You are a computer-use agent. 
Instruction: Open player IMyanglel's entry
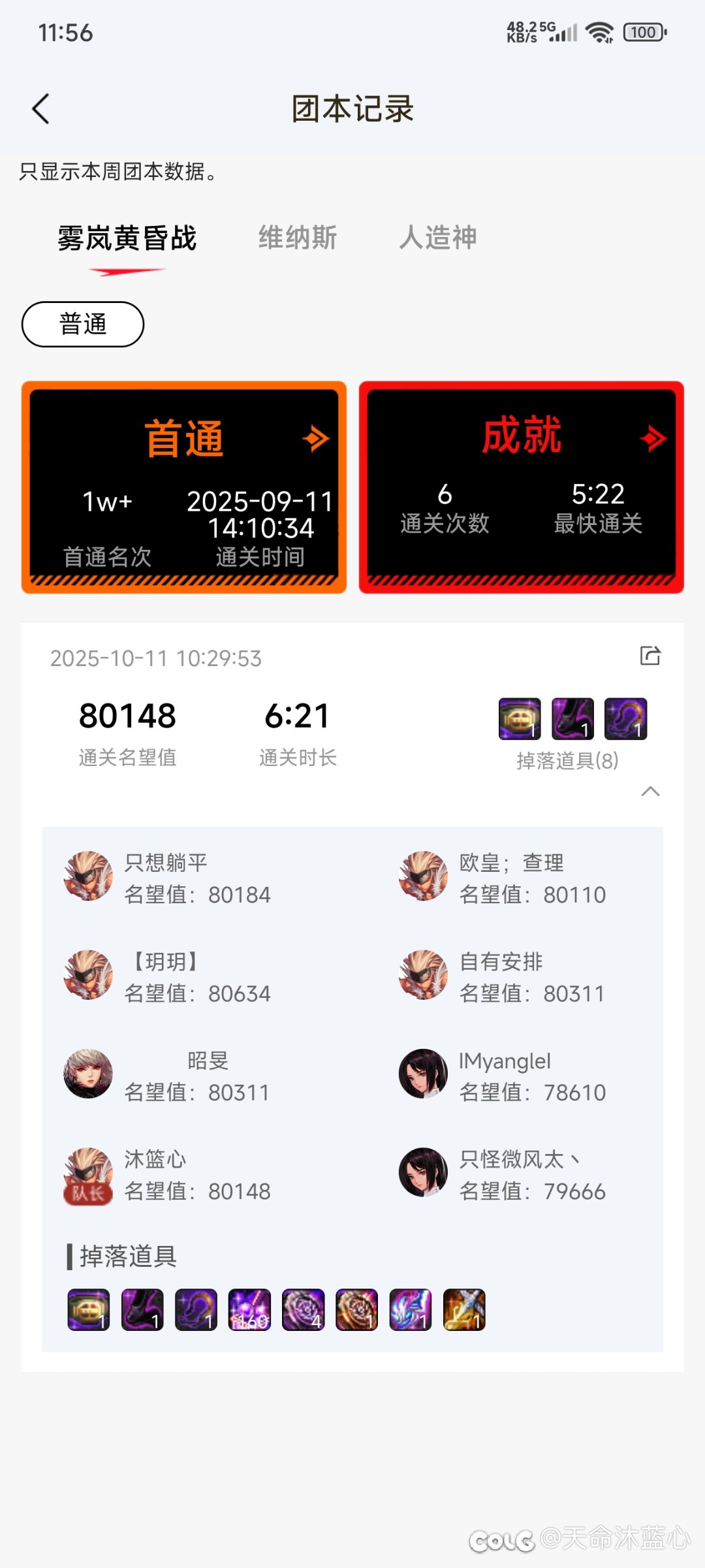click(424, 1074)
